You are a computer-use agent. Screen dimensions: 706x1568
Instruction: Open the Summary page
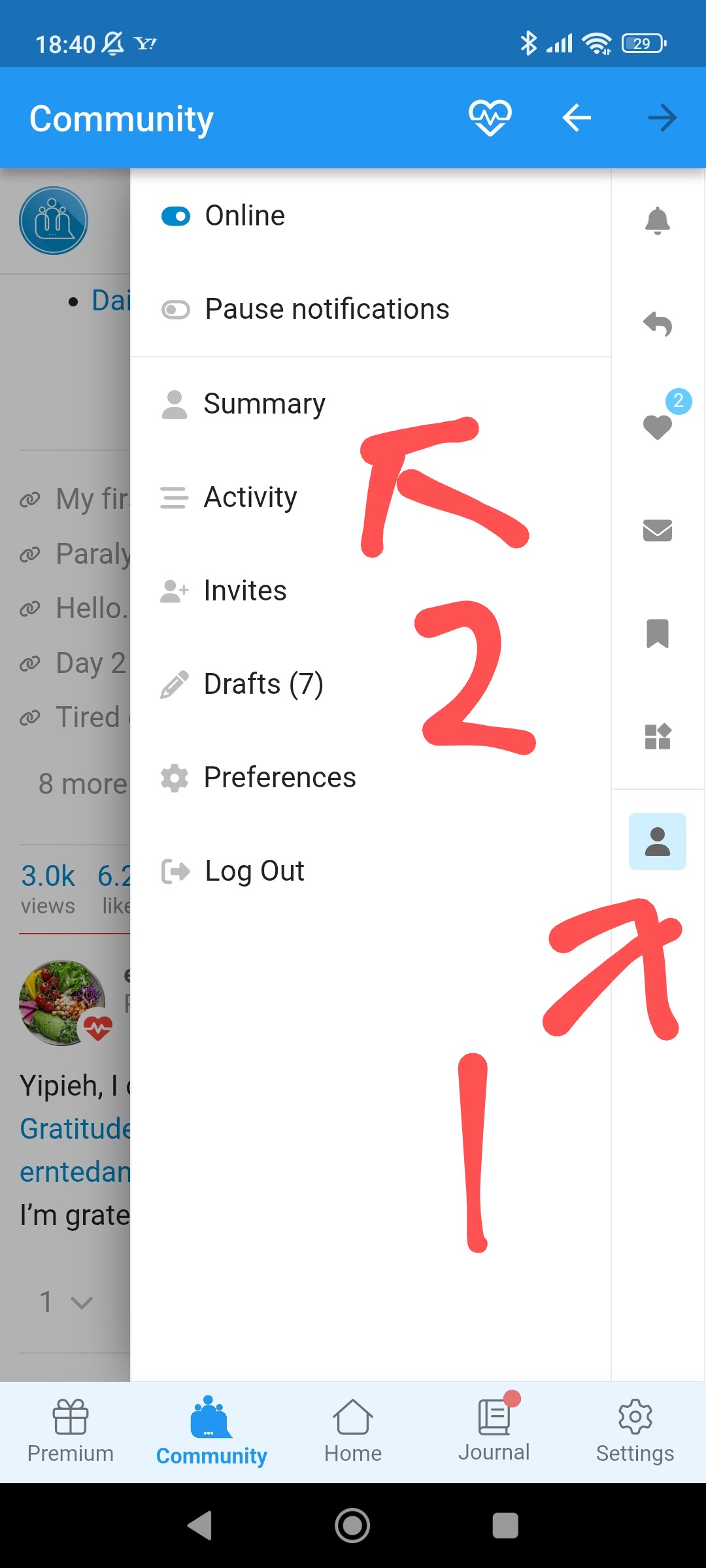[x=264, y=404]
